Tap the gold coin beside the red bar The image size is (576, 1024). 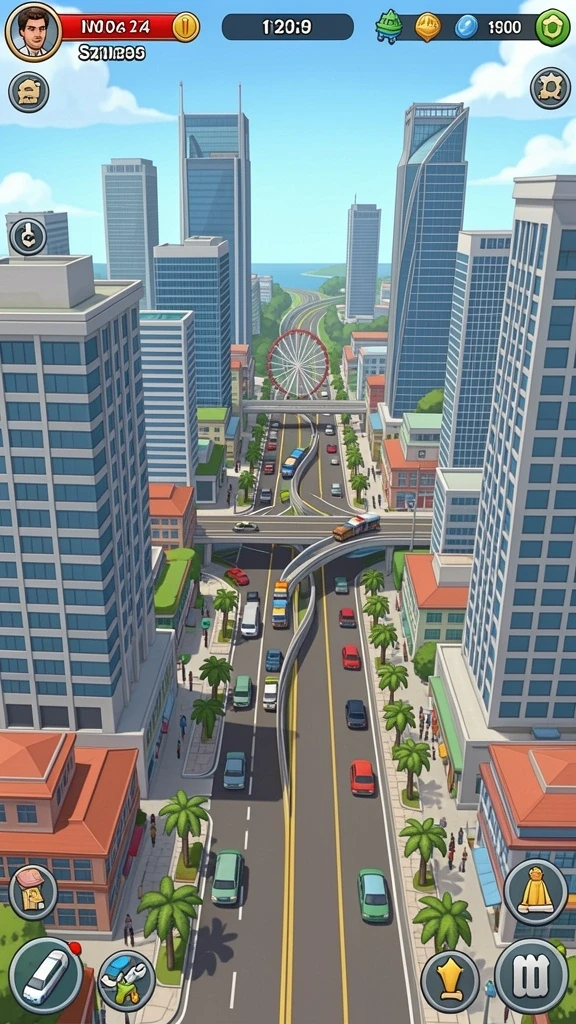click(186, 27)
